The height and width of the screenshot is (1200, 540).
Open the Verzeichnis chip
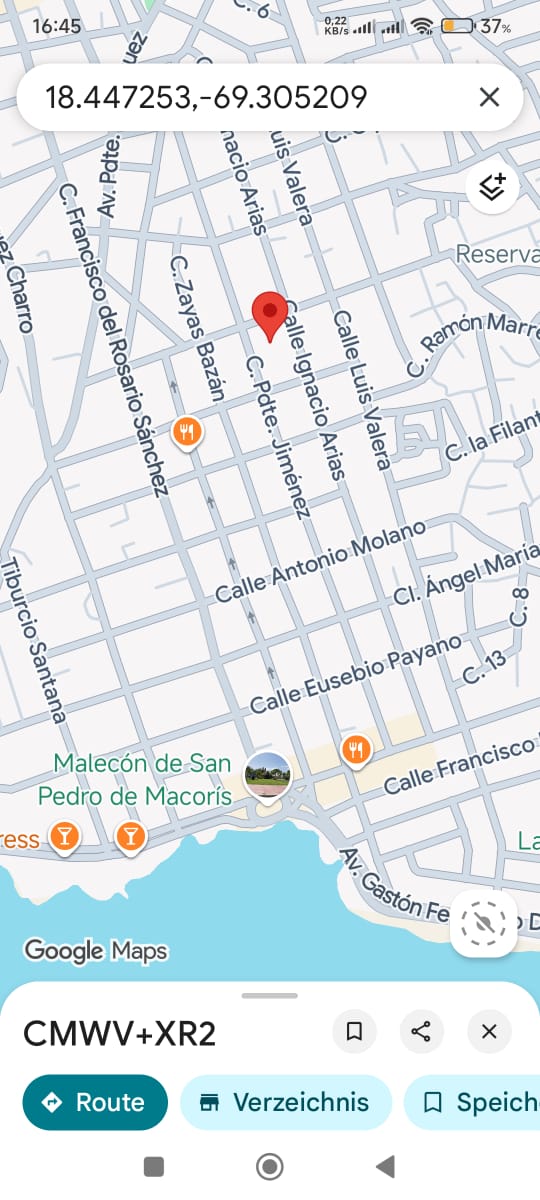pos(286,1103)
